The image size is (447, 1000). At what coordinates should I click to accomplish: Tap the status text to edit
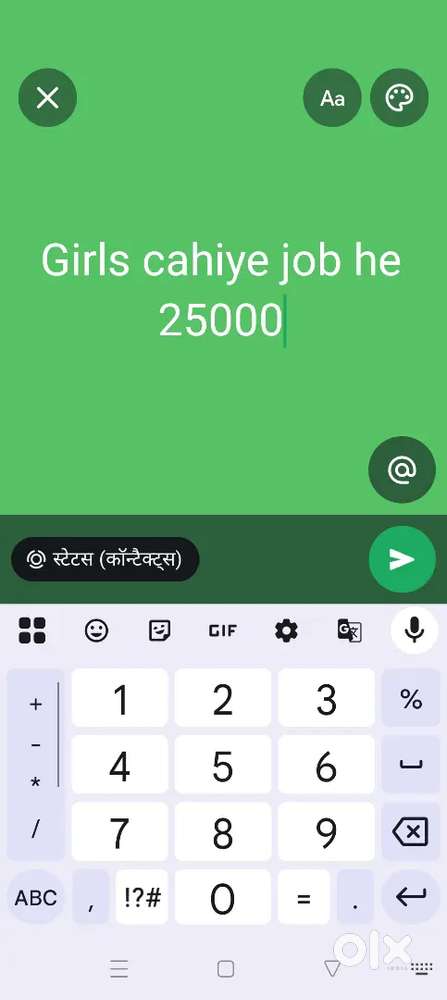point(221,289)
